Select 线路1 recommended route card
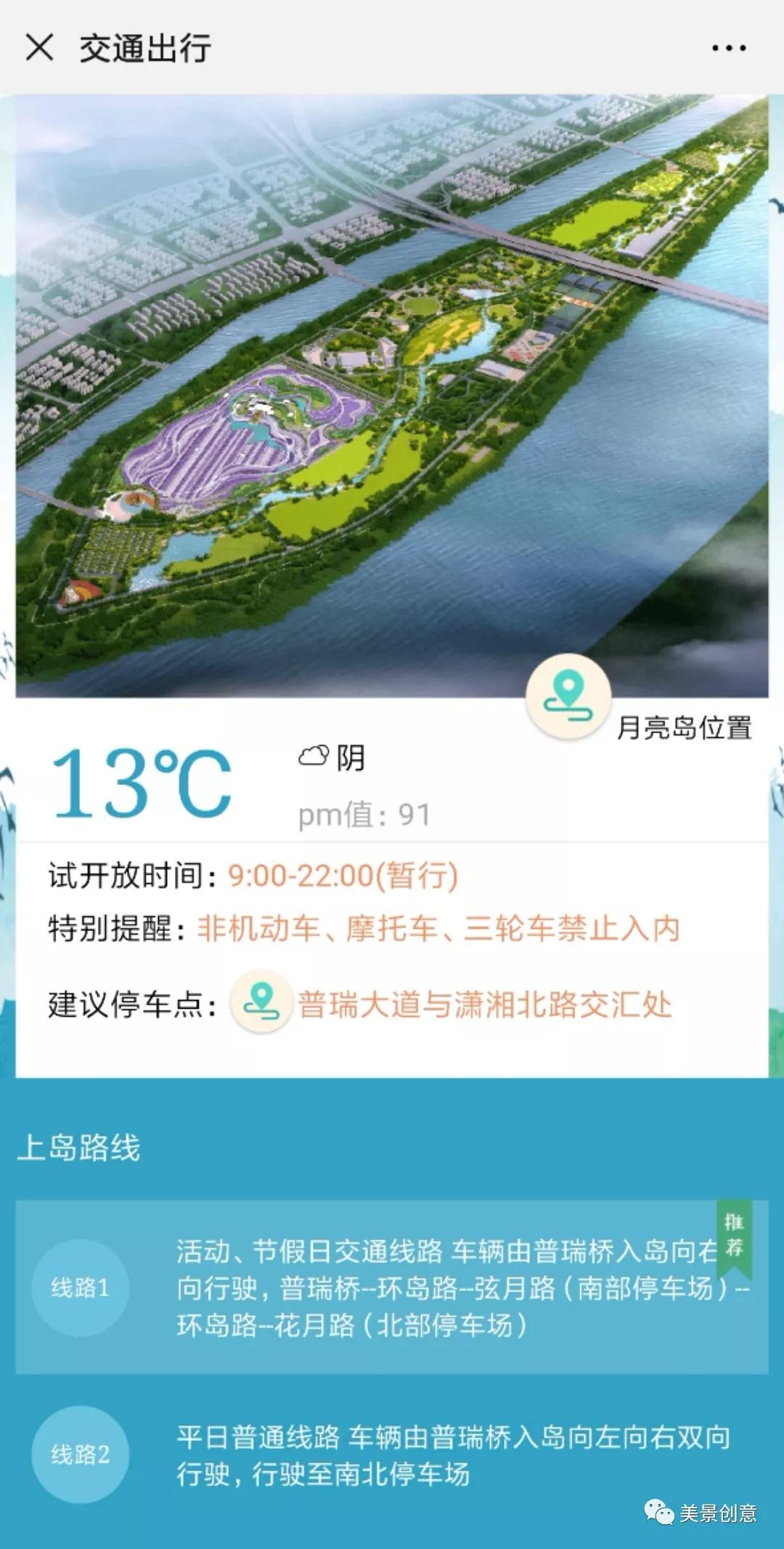The image size is (784, 1549). 392,1287
